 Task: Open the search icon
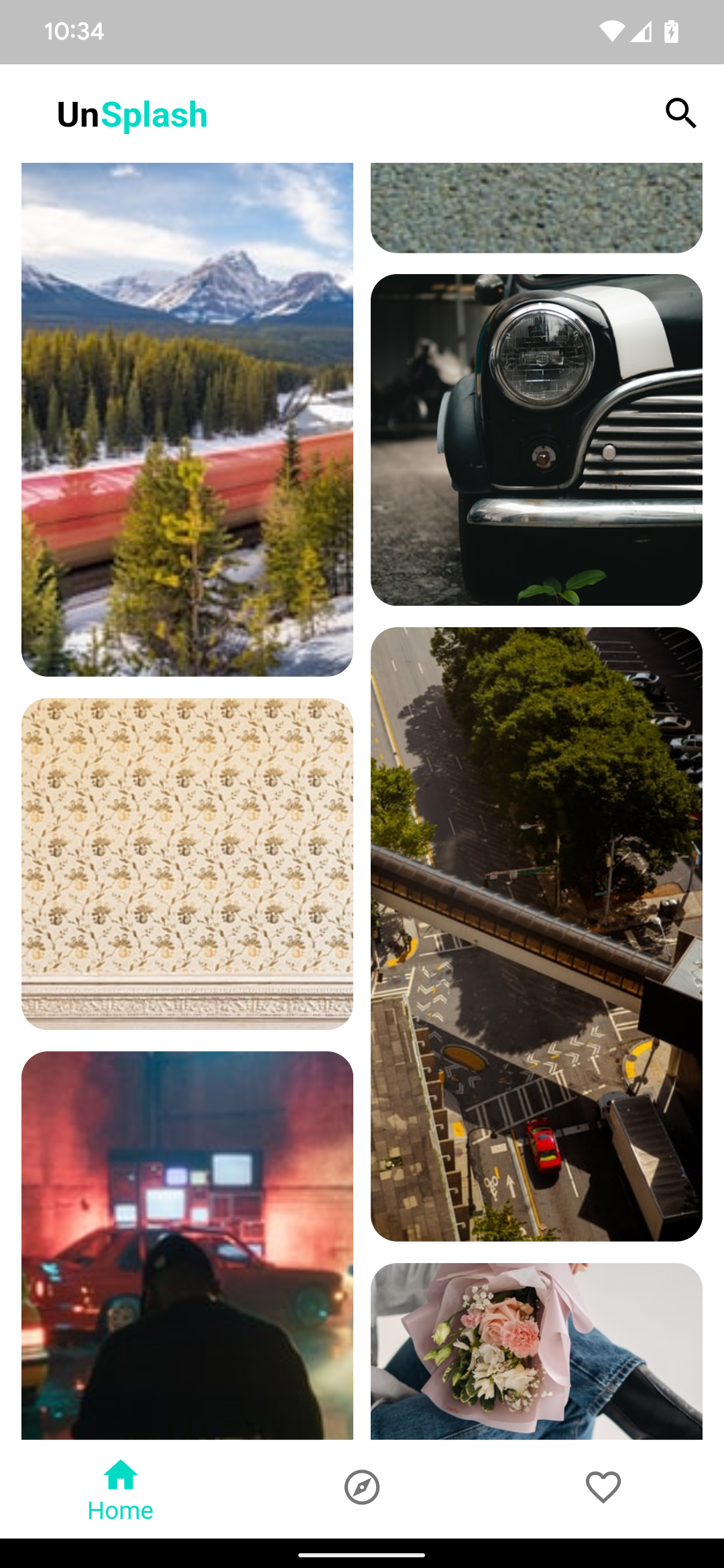[x=681, y=113]
